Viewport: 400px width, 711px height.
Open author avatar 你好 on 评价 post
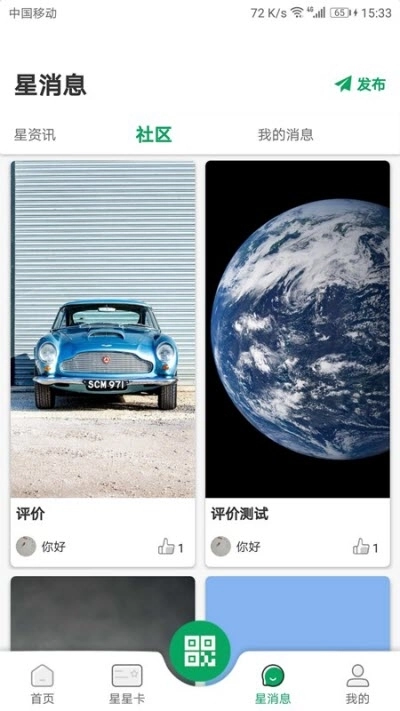click(26, 546)
